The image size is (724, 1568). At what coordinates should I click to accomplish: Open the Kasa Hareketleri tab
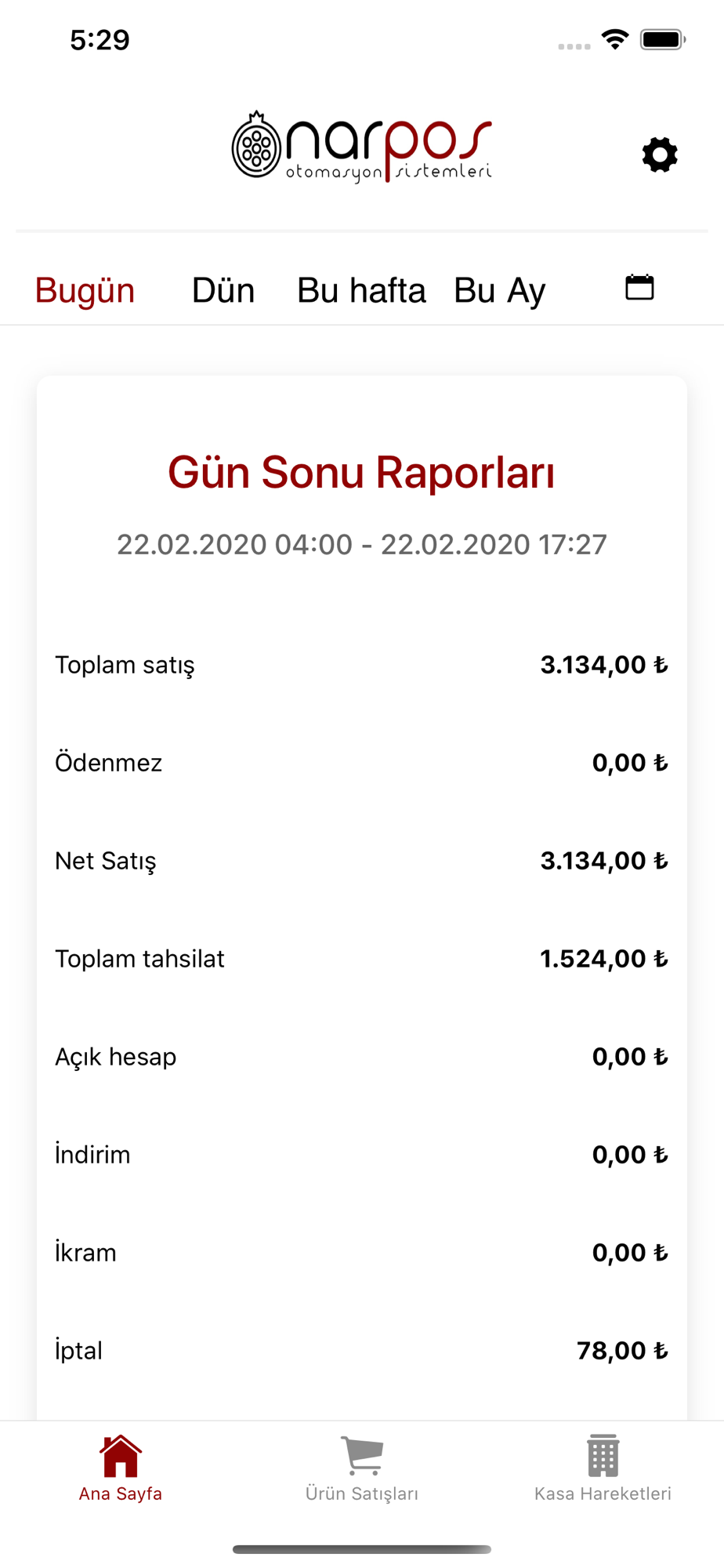(x=603, y=1469)
